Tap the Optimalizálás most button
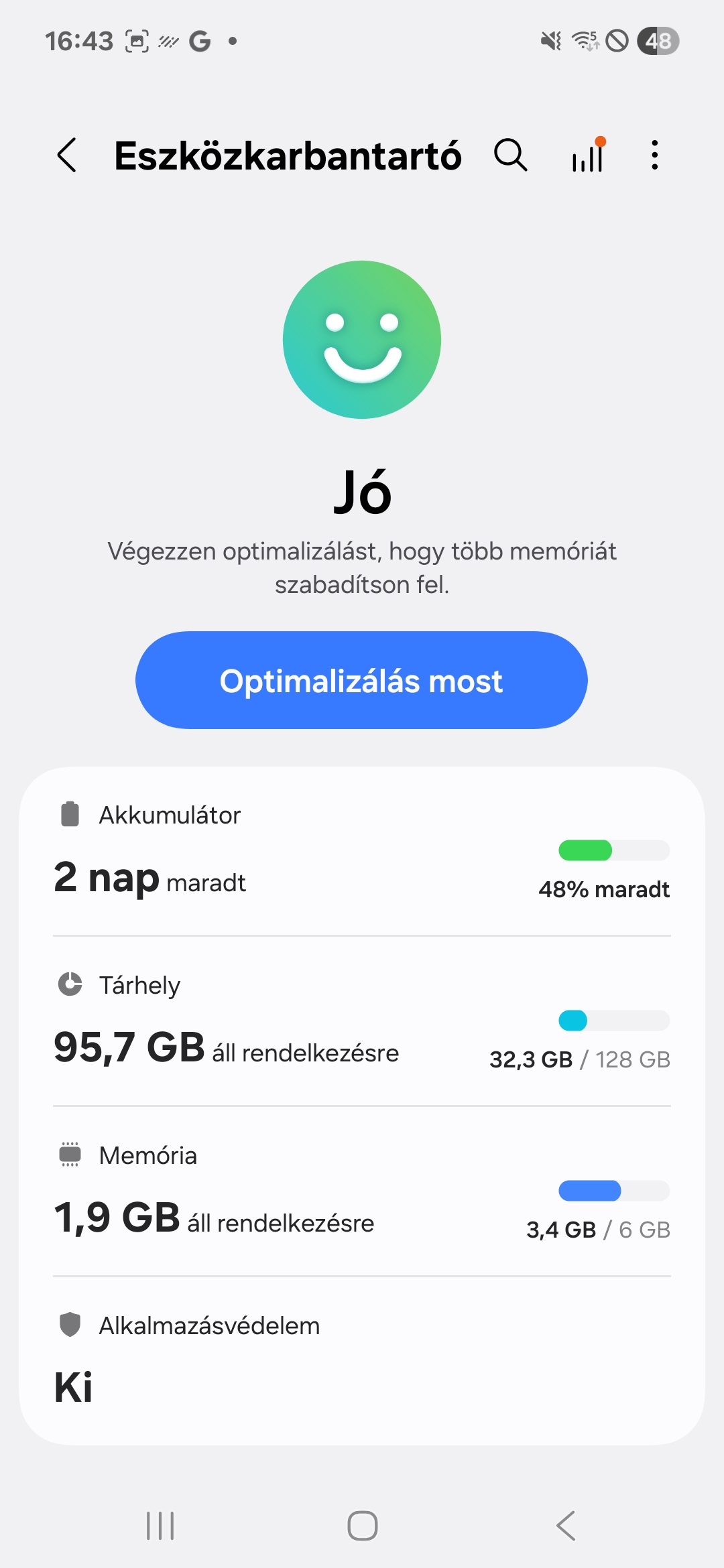The height and width of the screenshot is (1568, 724). (361, 680)
